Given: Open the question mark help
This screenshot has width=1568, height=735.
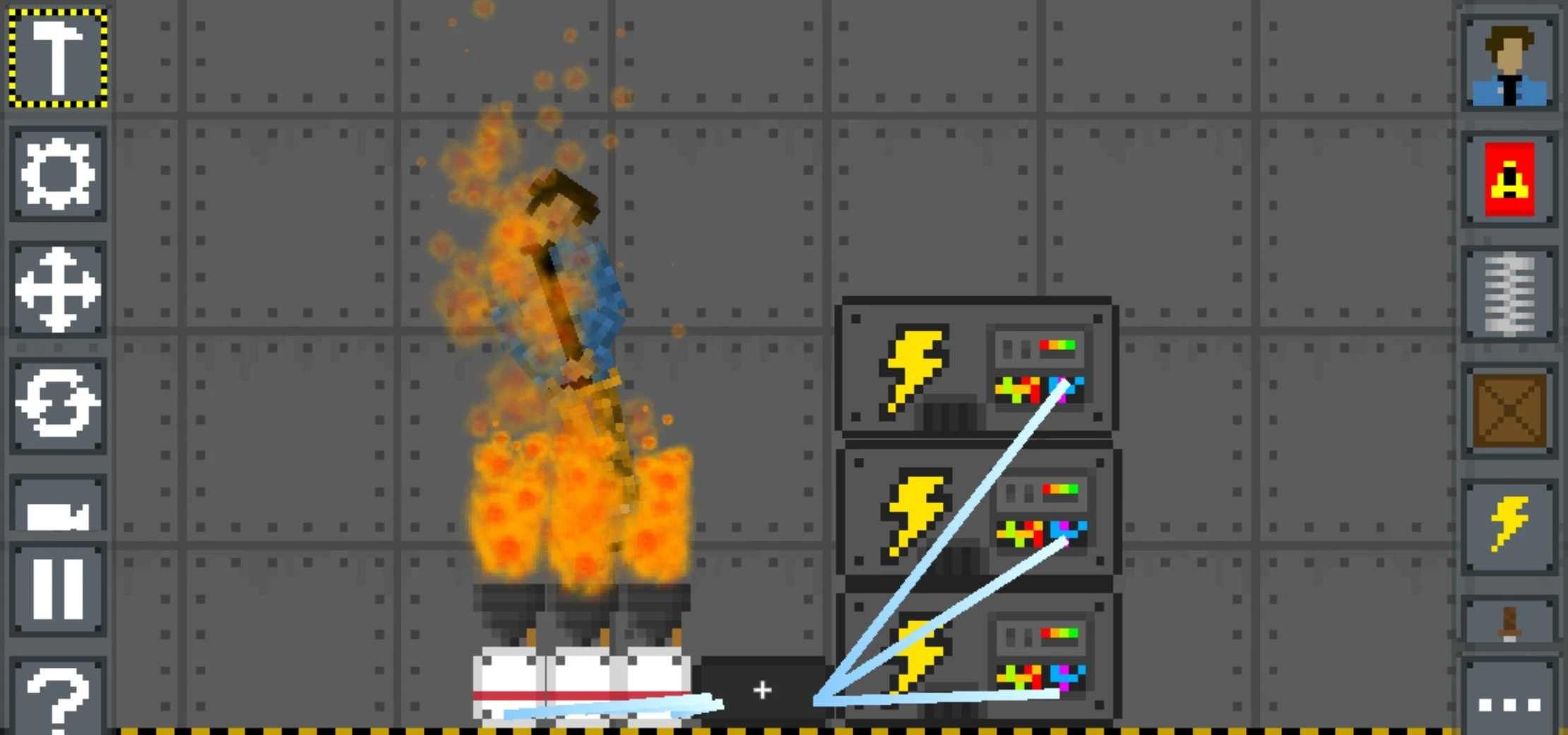Looking at the screenshot, I should tap(58, 698).
